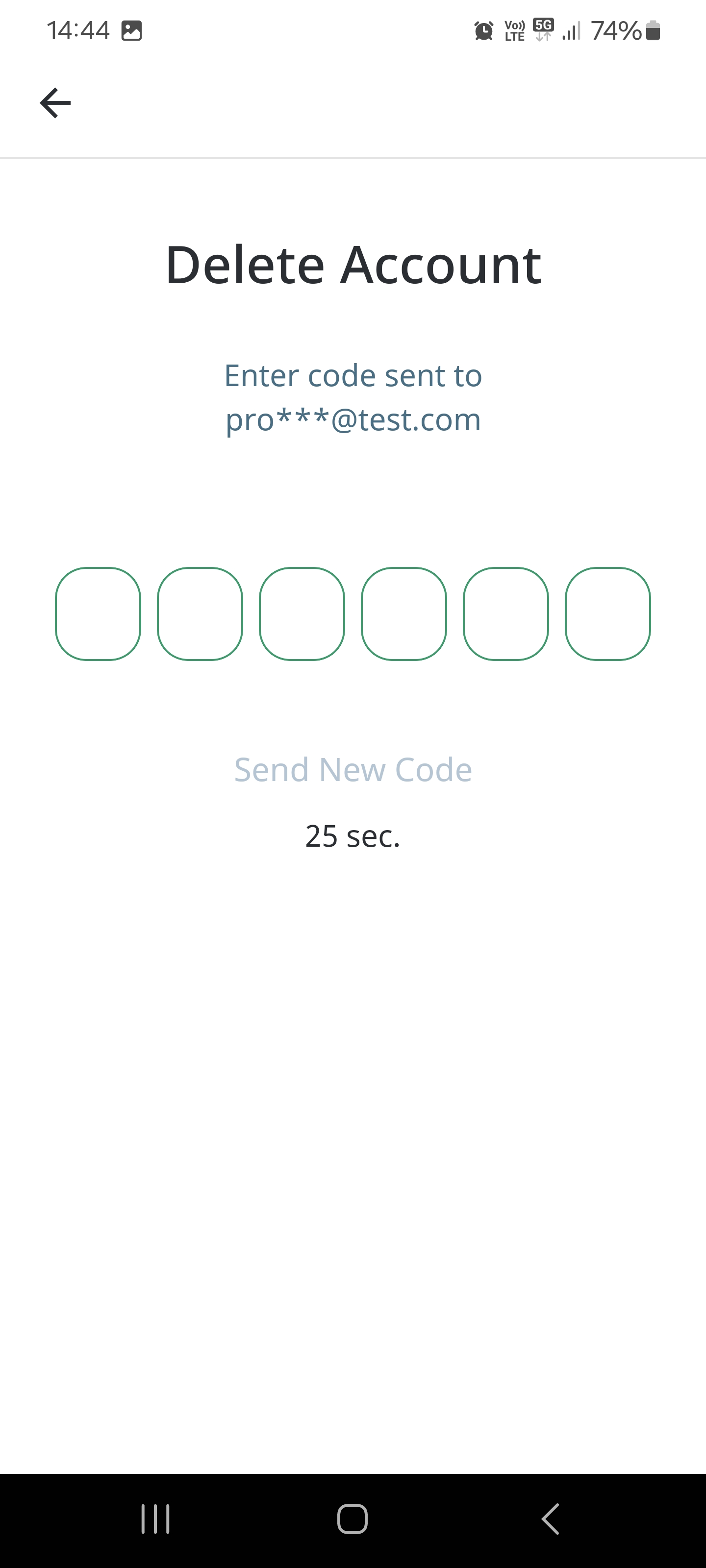Image resolution: width=706 pixels, height=1568 pixels.
Task: Open the recent apps view
Action: click(x=155, y=1519)
